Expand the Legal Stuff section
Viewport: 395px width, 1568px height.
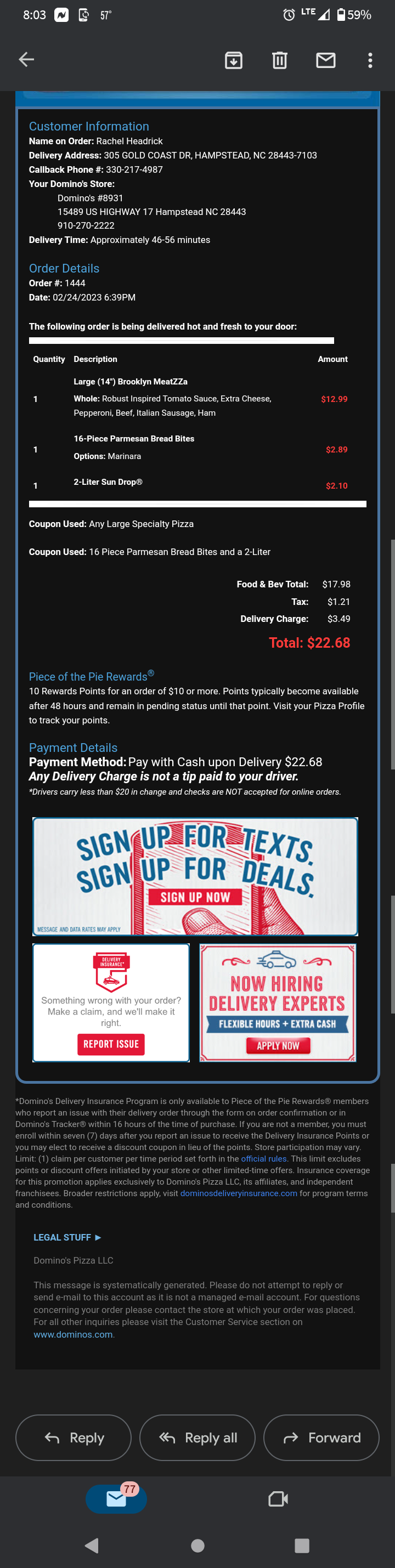pos(67,1237)
